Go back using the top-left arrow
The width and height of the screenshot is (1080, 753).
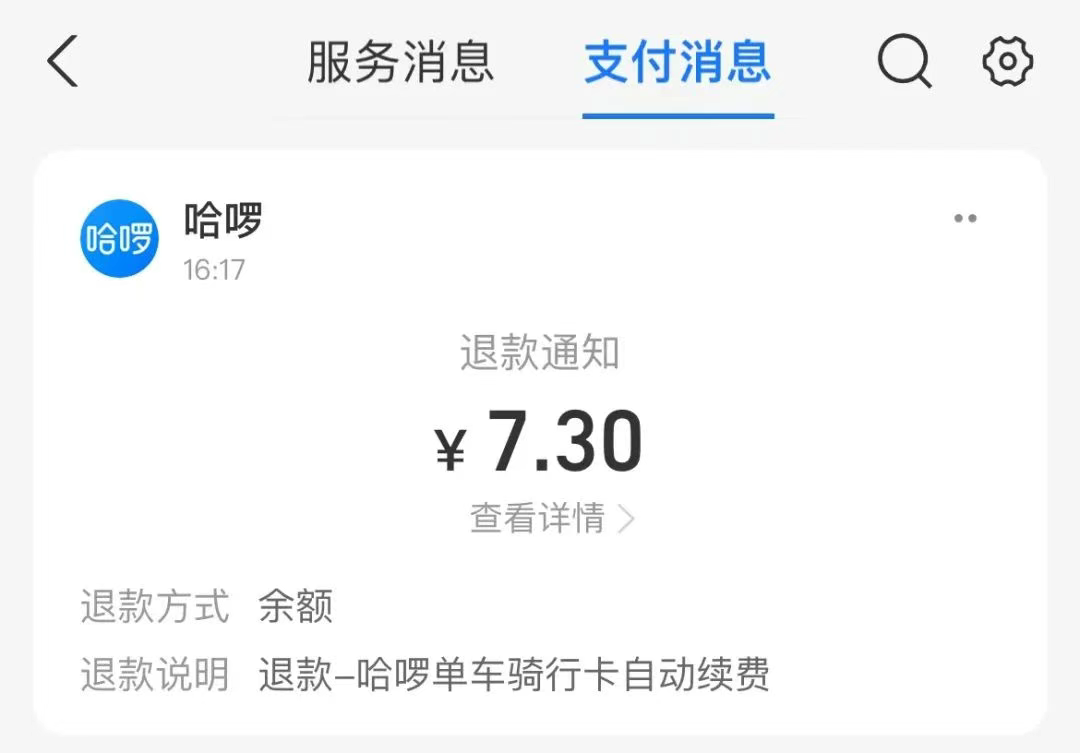pos(62,62)
